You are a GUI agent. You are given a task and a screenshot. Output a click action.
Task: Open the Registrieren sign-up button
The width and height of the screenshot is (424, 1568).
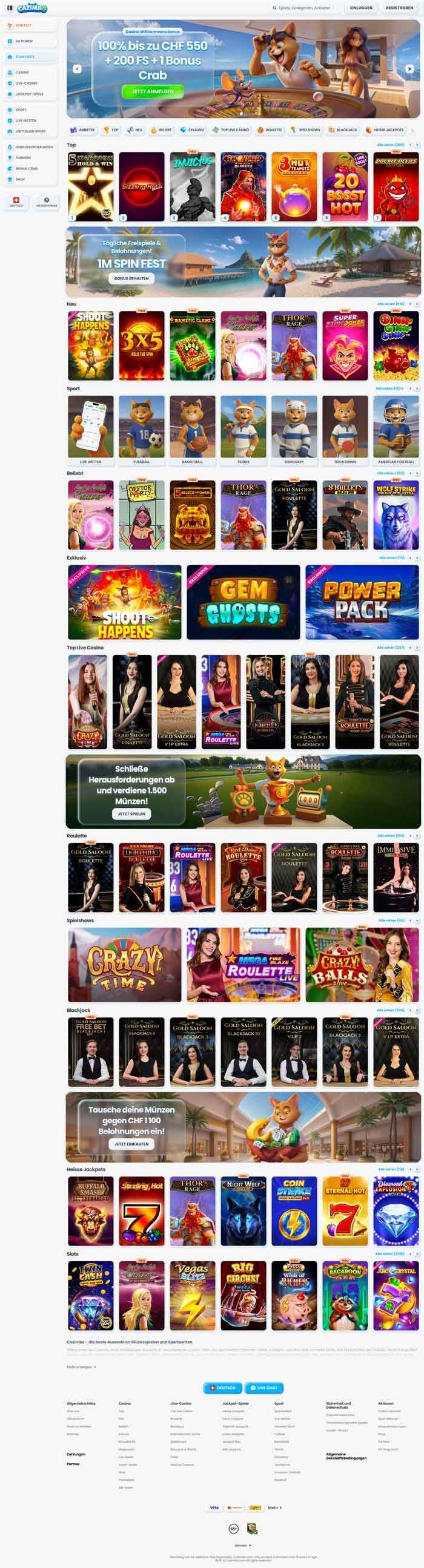pos(399,8)
